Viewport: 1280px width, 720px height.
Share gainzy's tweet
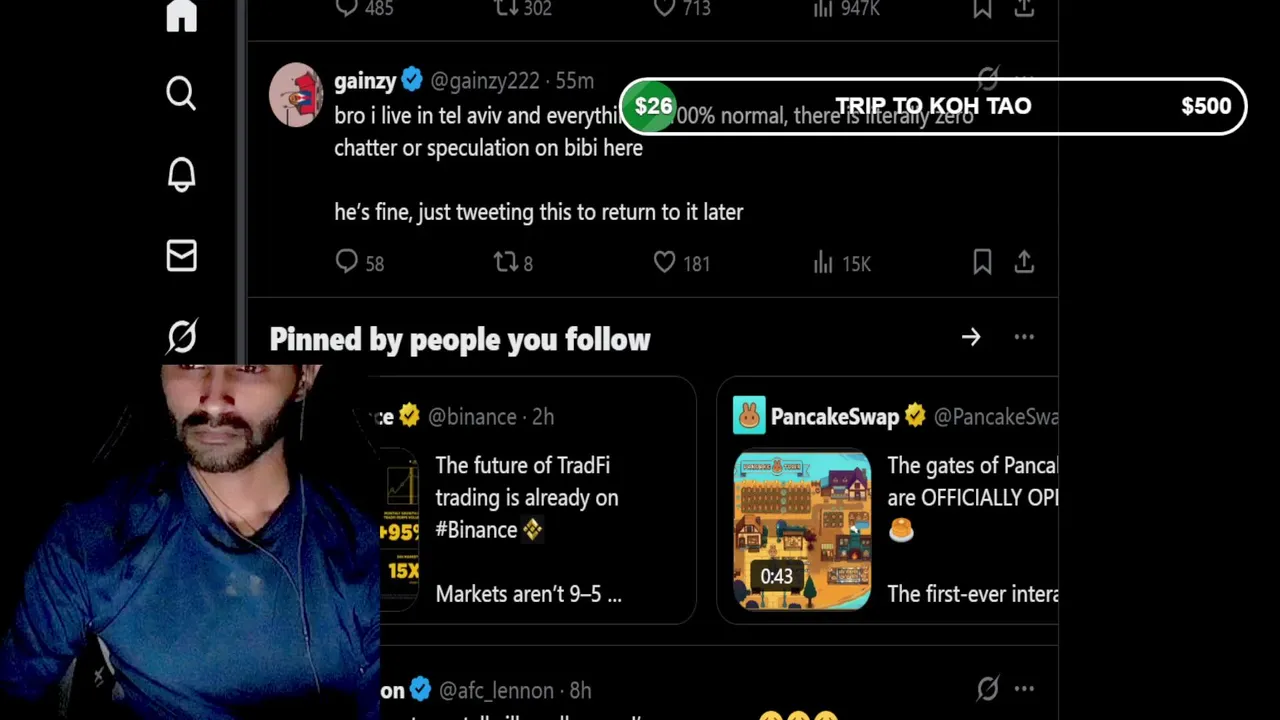click(1024, 262)
